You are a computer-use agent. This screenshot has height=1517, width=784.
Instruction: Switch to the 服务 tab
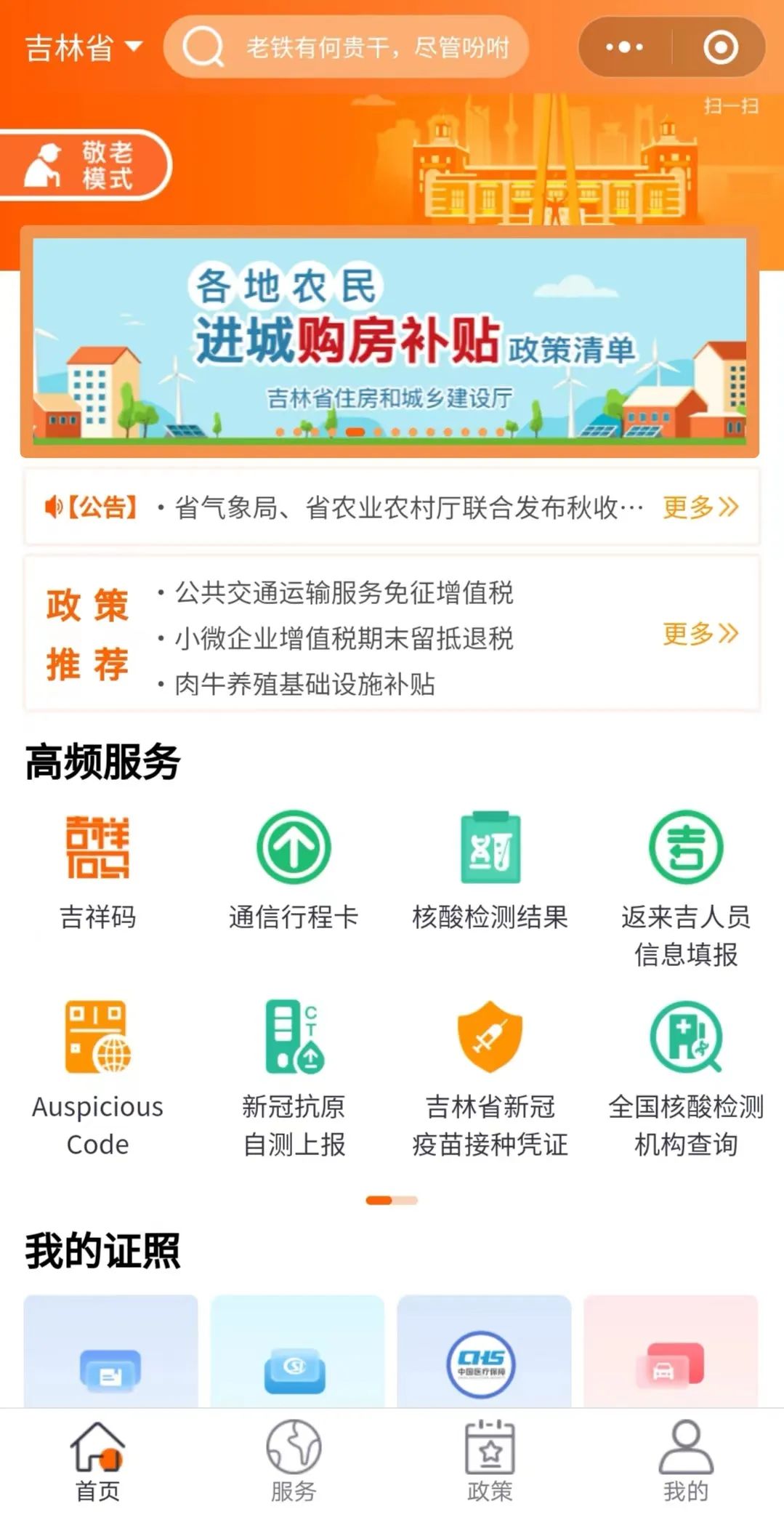(x=294, y=1462)
